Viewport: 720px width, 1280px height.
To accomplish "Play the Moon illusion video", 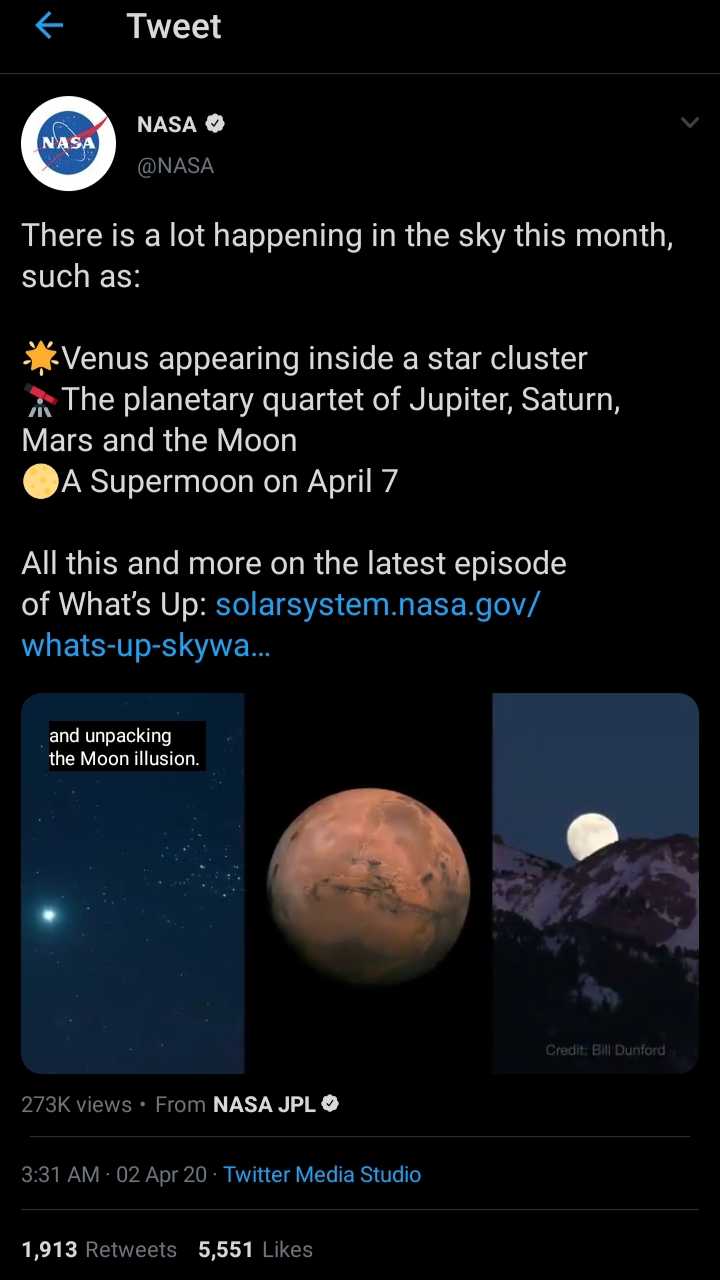I will pyautogui.click(x=360, y=883).
